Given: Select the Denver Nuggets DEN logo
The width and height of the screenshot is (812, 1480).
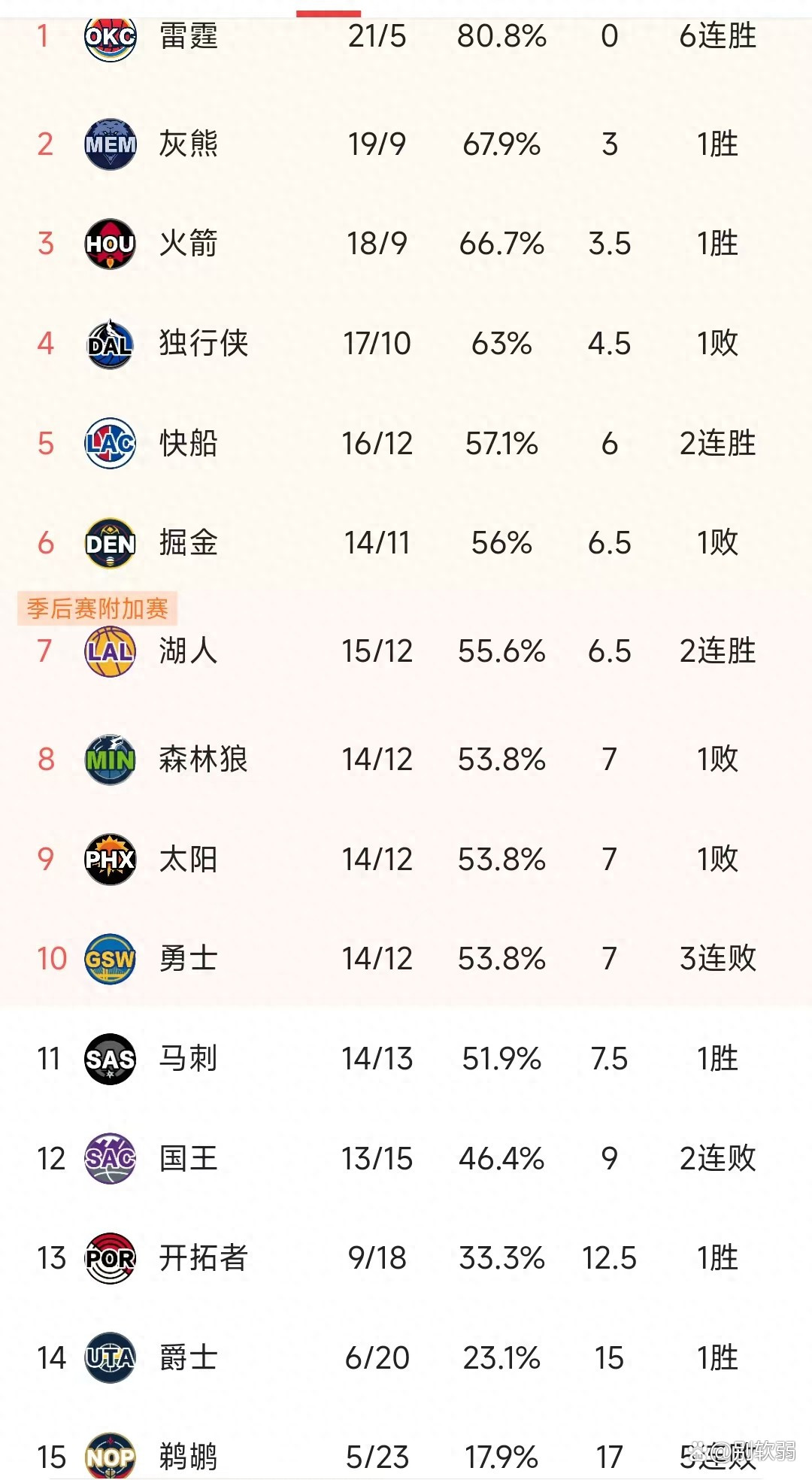Looking at the screenshot, I should (111, 544).
